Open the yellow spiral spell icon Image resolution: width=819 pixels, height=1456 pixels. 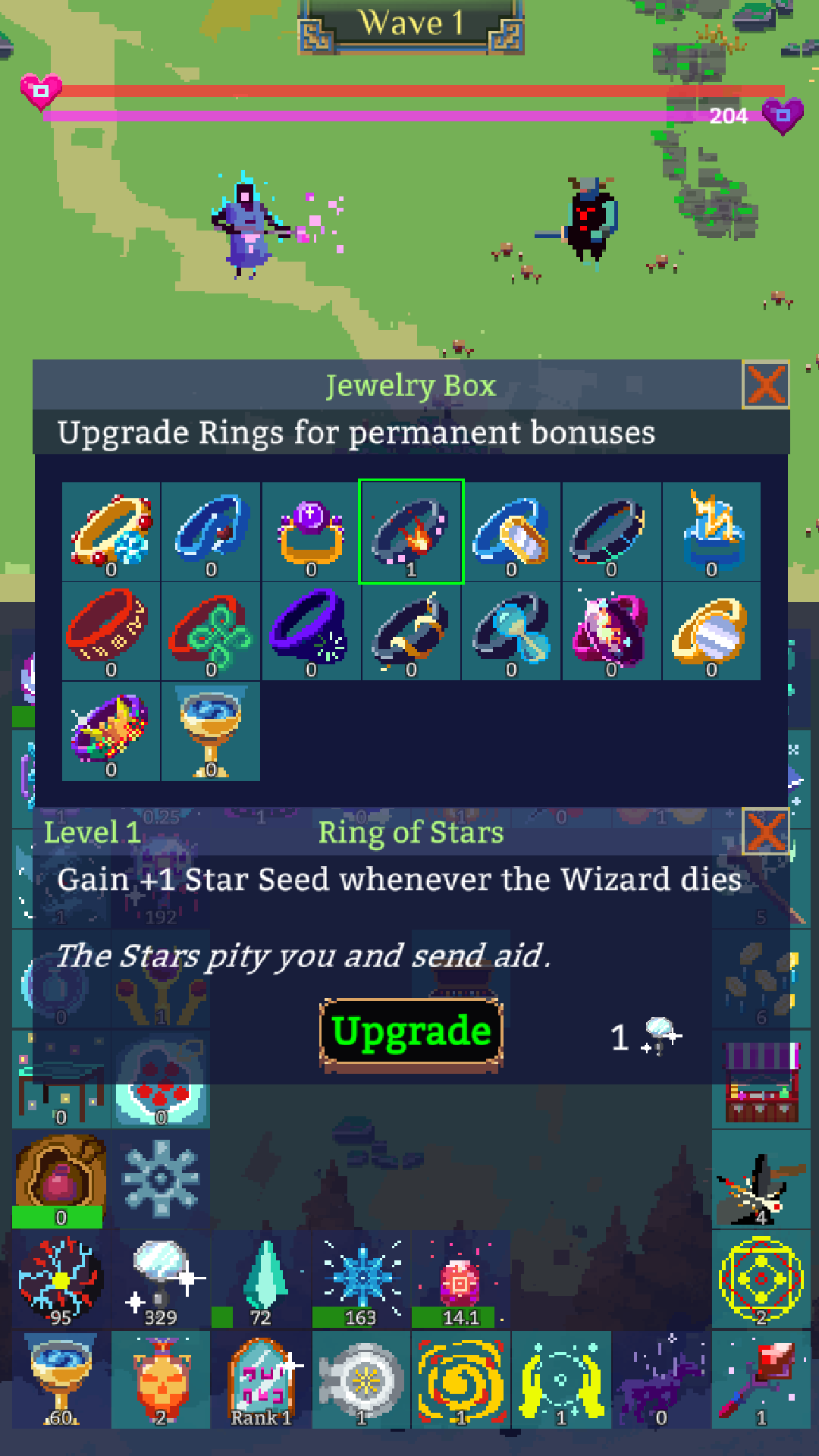pos(461,1380)
